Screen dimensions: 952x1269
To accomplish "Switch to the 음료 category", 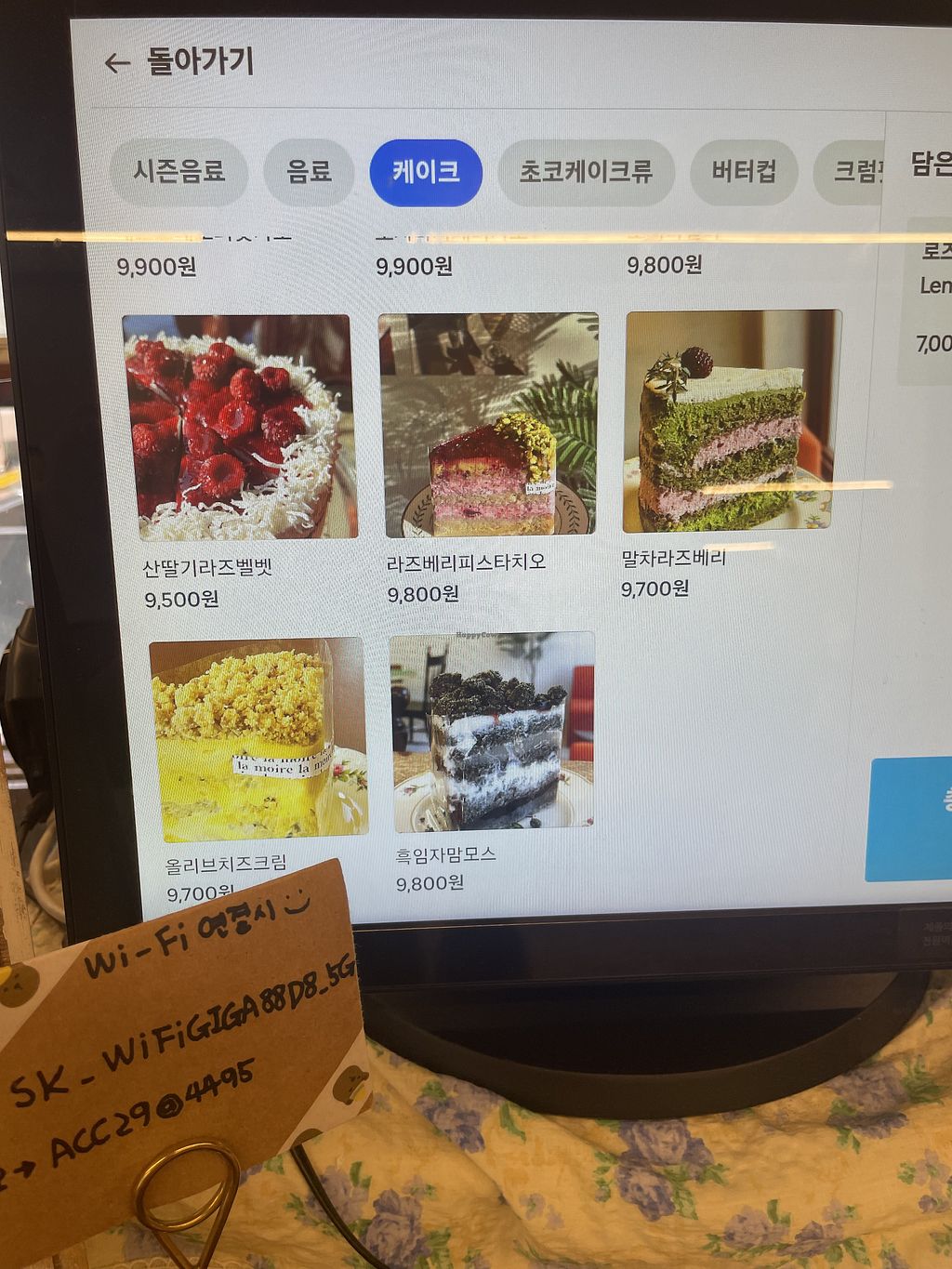I will click(309, 172).
